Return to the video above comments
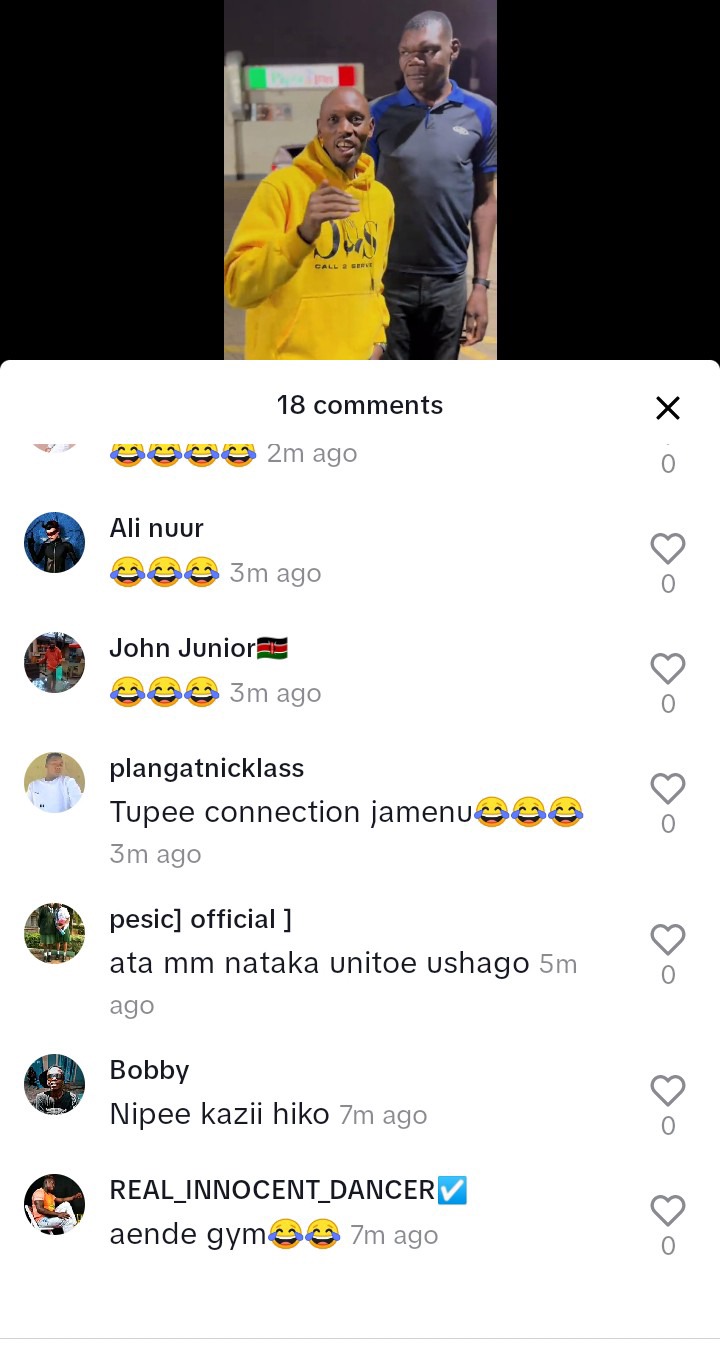Viewport: 720px width, 1346px height. coord(360,180)
